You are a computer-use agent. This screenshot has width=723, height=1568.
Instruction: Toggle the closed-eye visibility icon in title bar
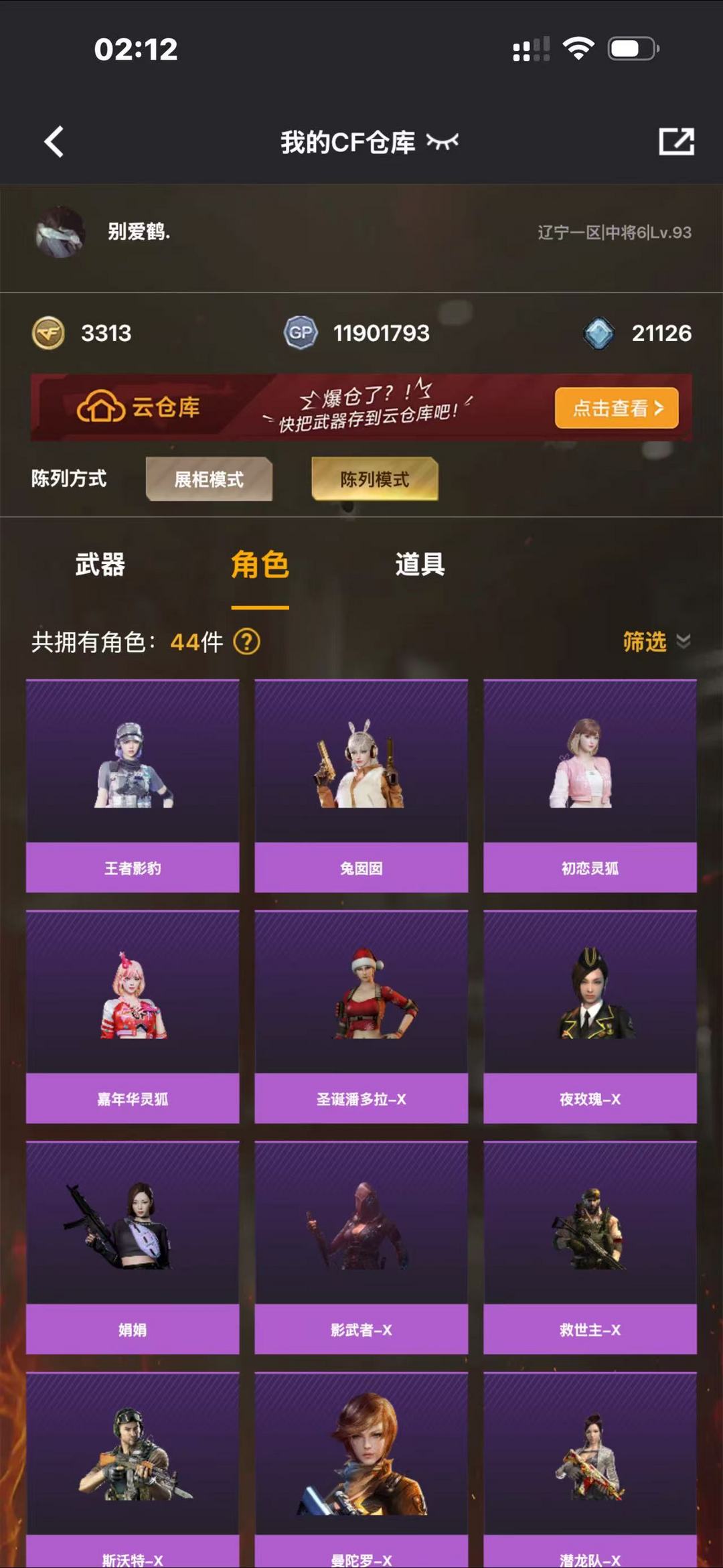pyautogui.click(x=443, y=141)
